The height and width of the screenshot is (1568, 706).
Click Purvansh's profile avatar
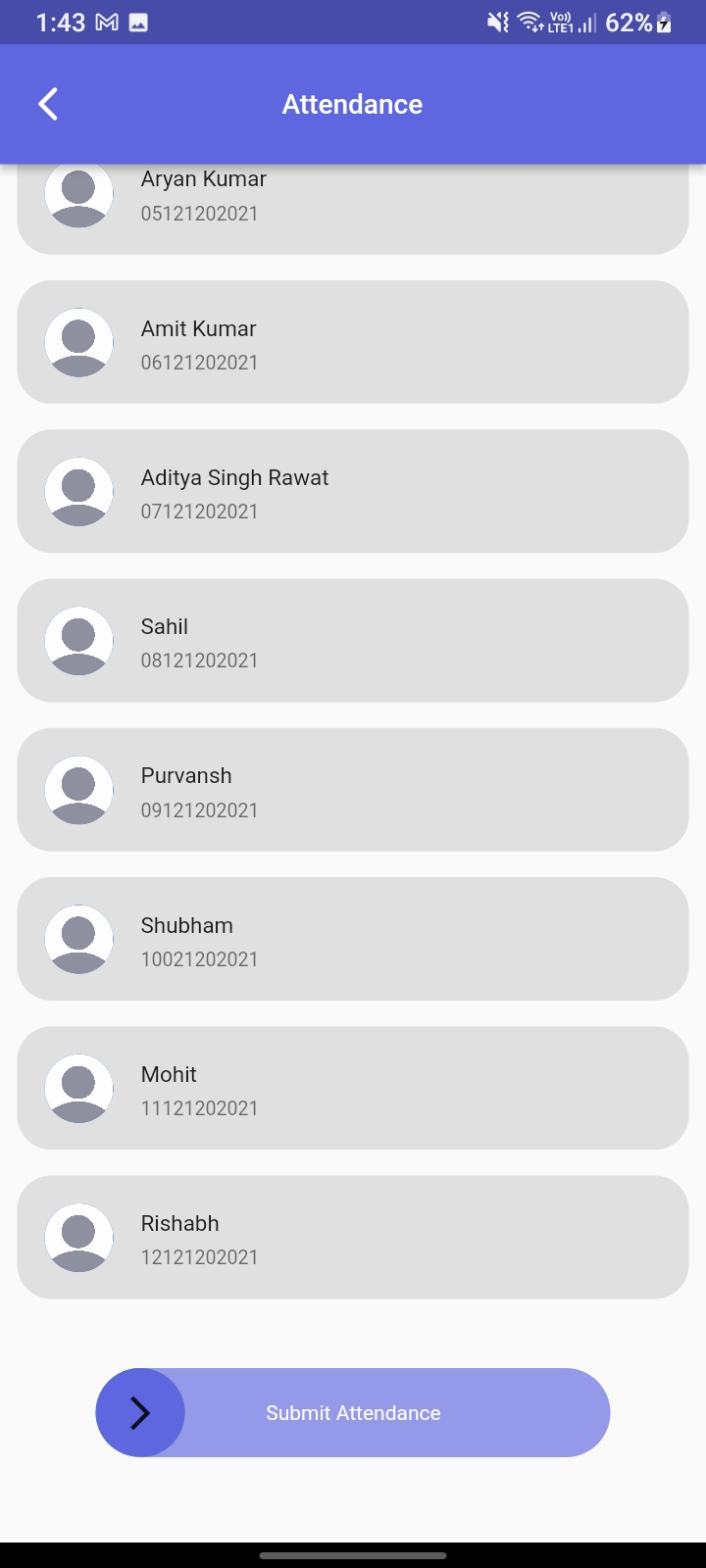78,790
